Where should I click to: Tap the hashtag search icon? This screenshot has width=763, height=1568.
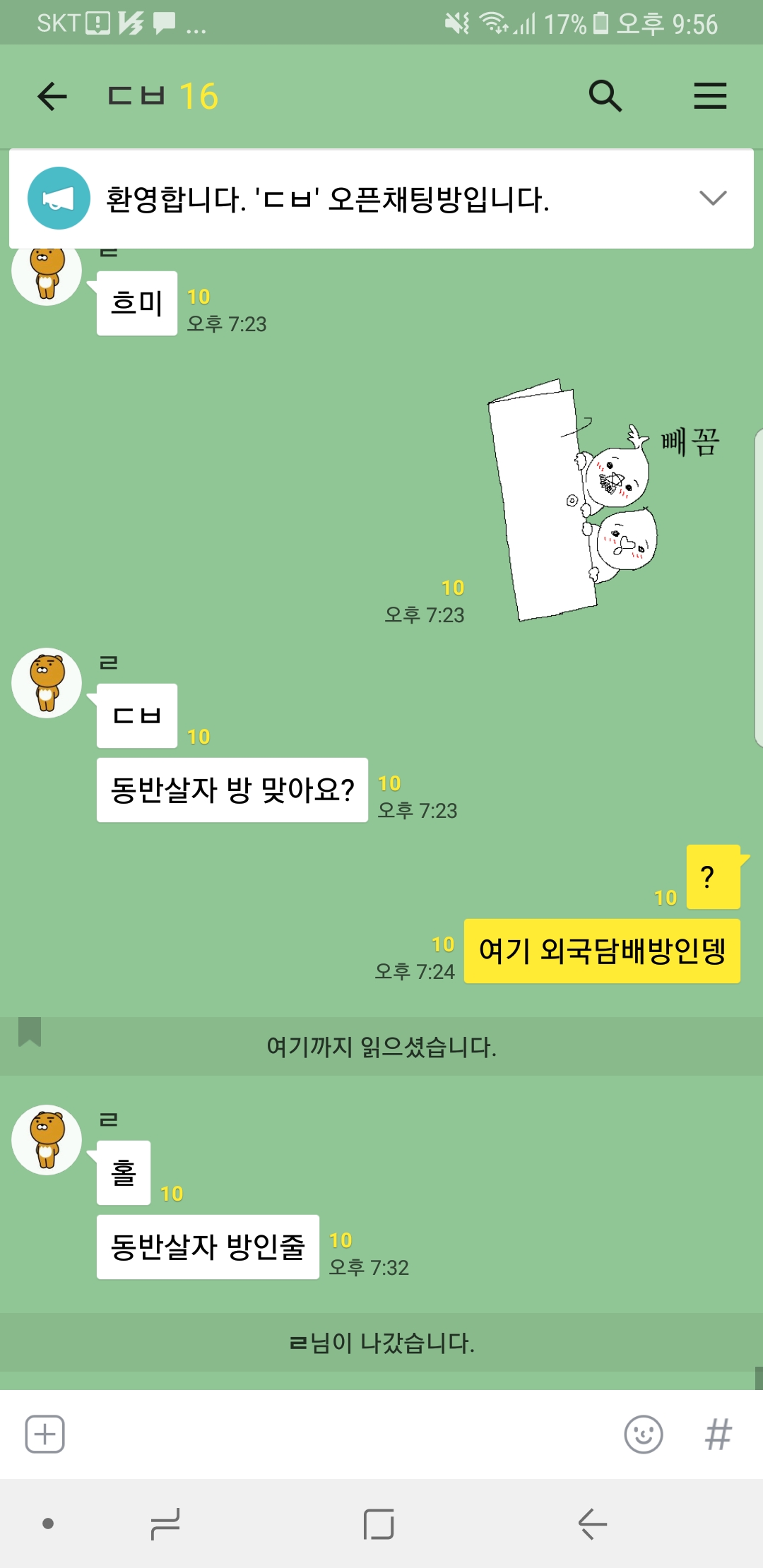pyautogui.click(x=718, y=1434)
